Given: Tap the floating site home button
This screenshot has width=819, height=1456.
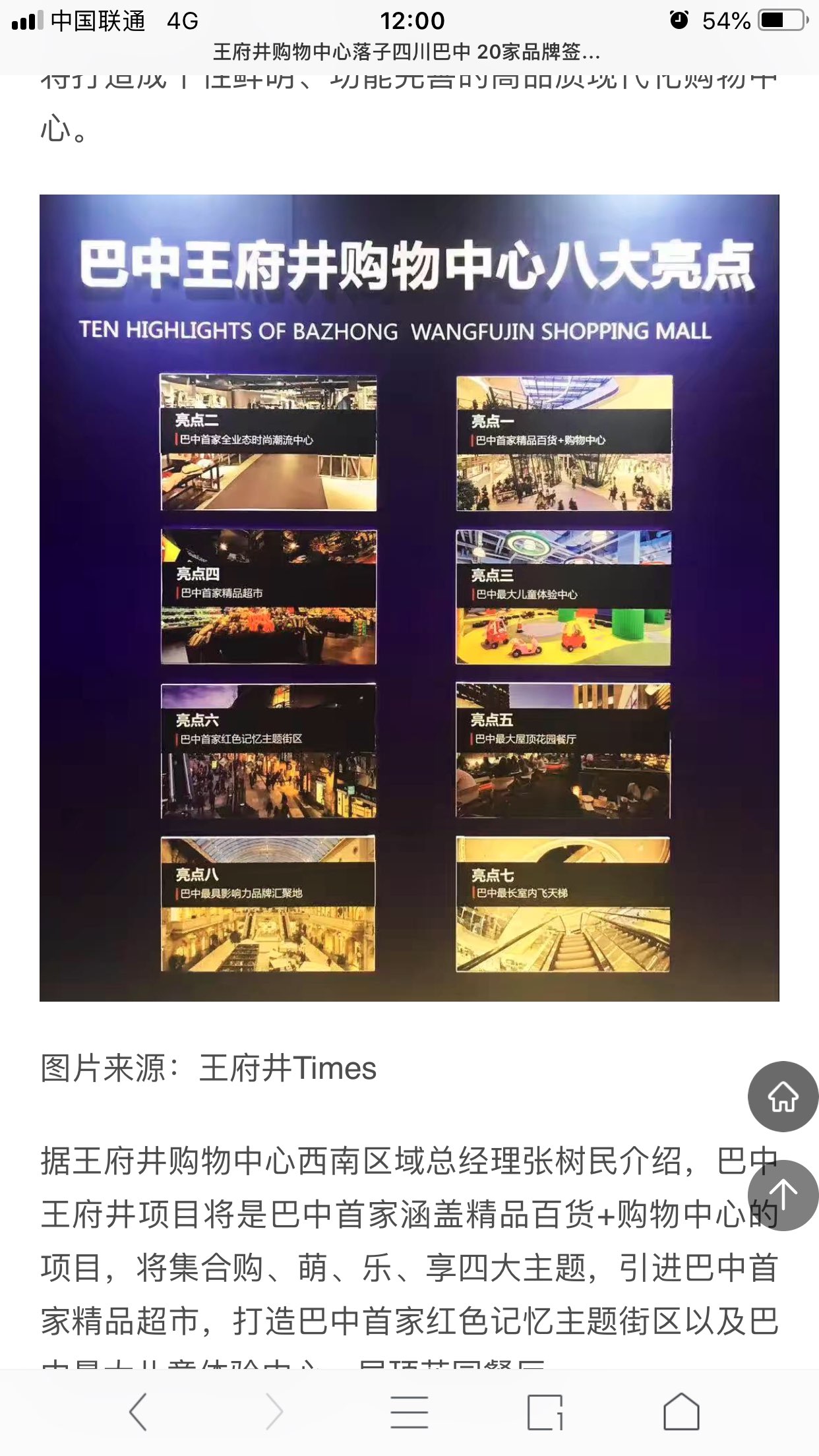Looking at the screenshot, I should point(783,1097).
